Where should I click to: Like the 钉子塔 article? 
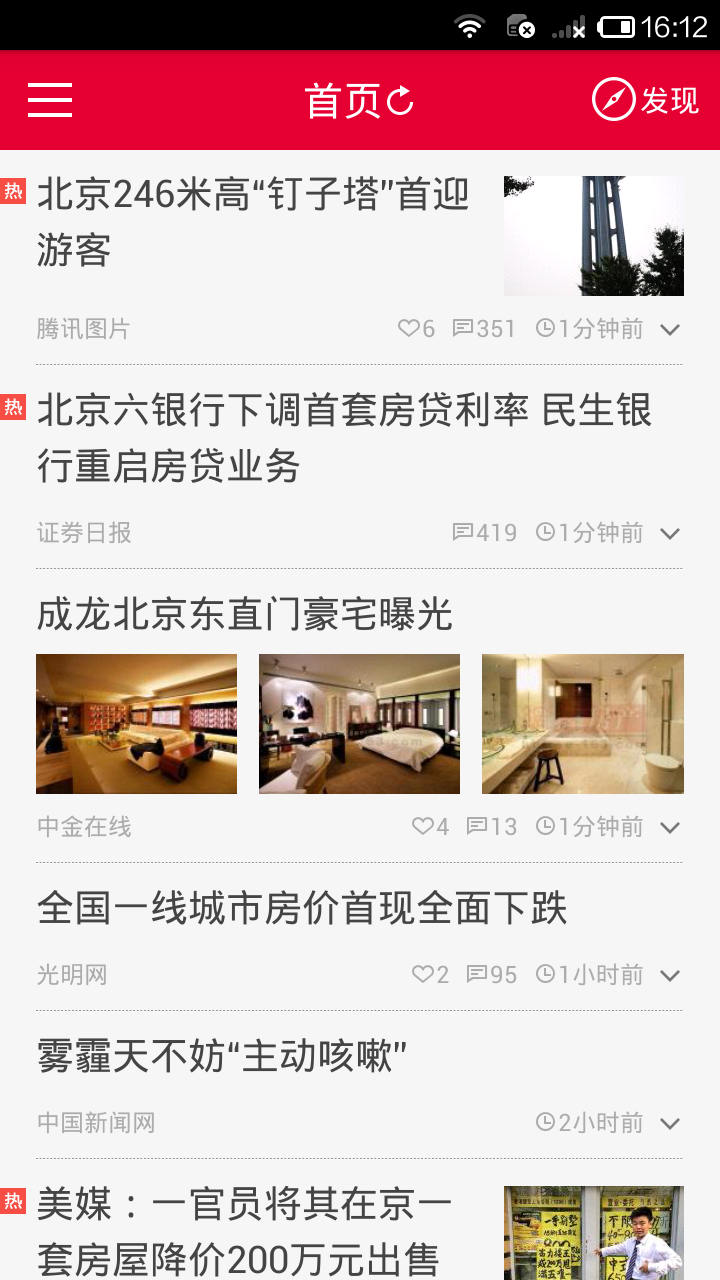coord(416,329)
